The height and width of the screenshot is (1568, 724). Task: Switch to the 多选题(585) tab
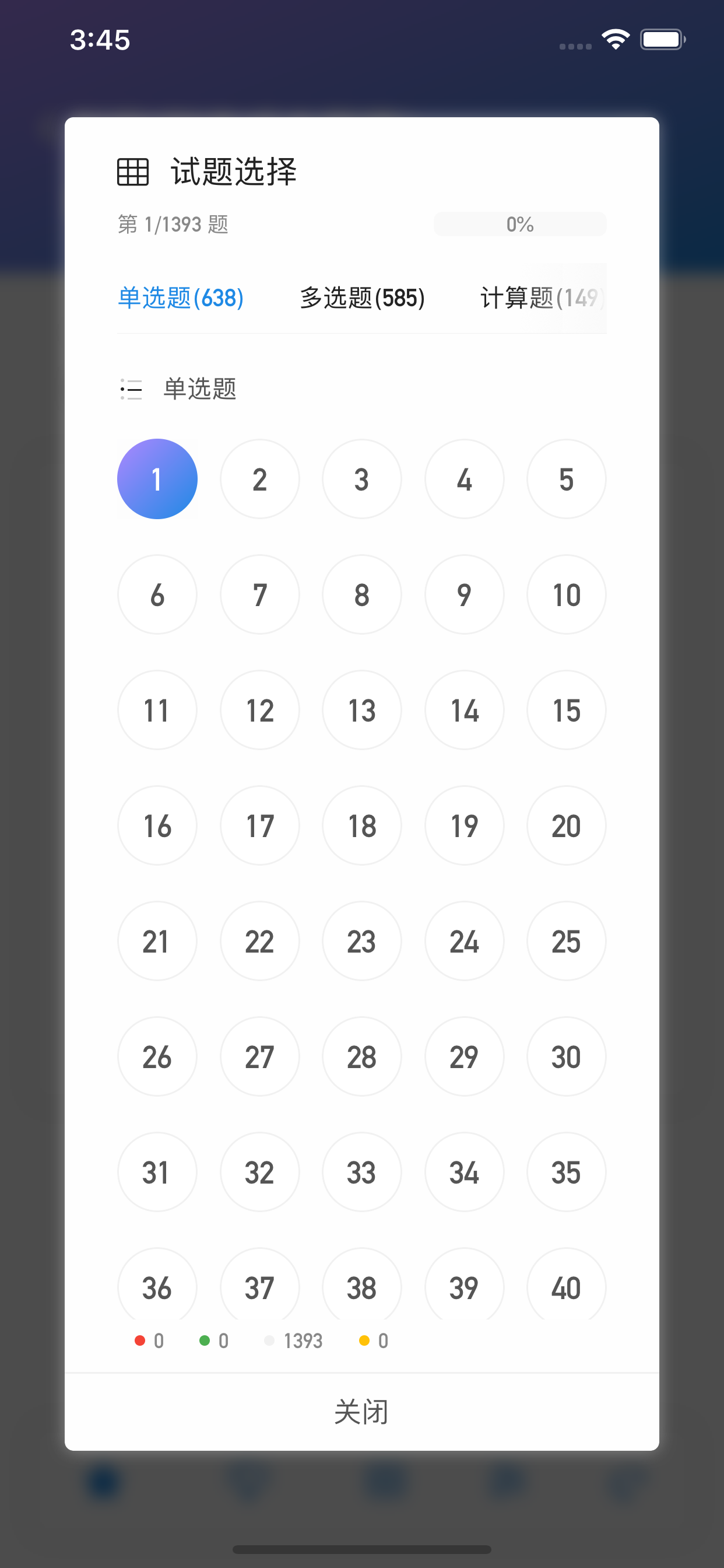tap(362, 297)
